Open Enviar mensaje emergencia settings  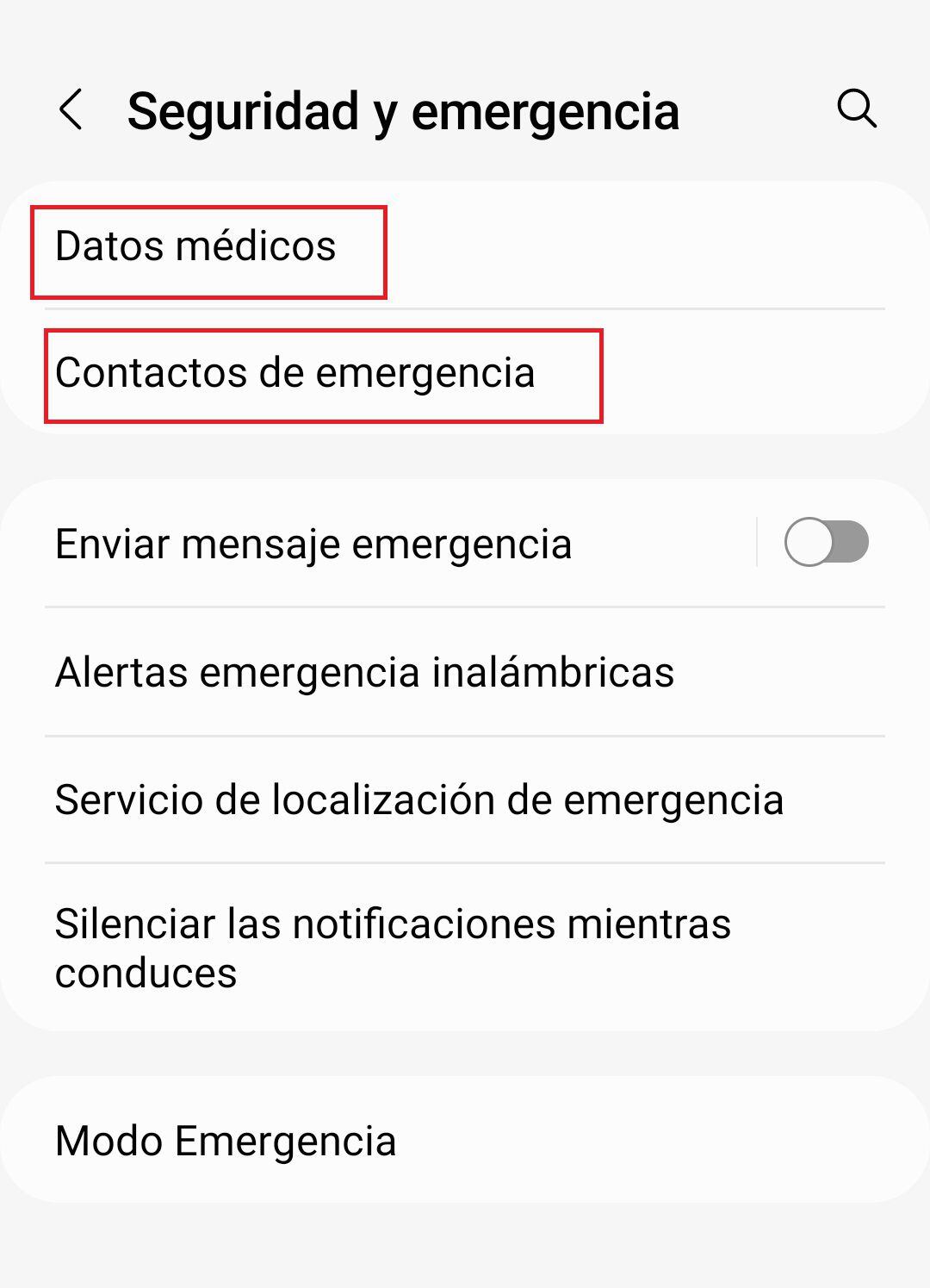tap(313, 544)
